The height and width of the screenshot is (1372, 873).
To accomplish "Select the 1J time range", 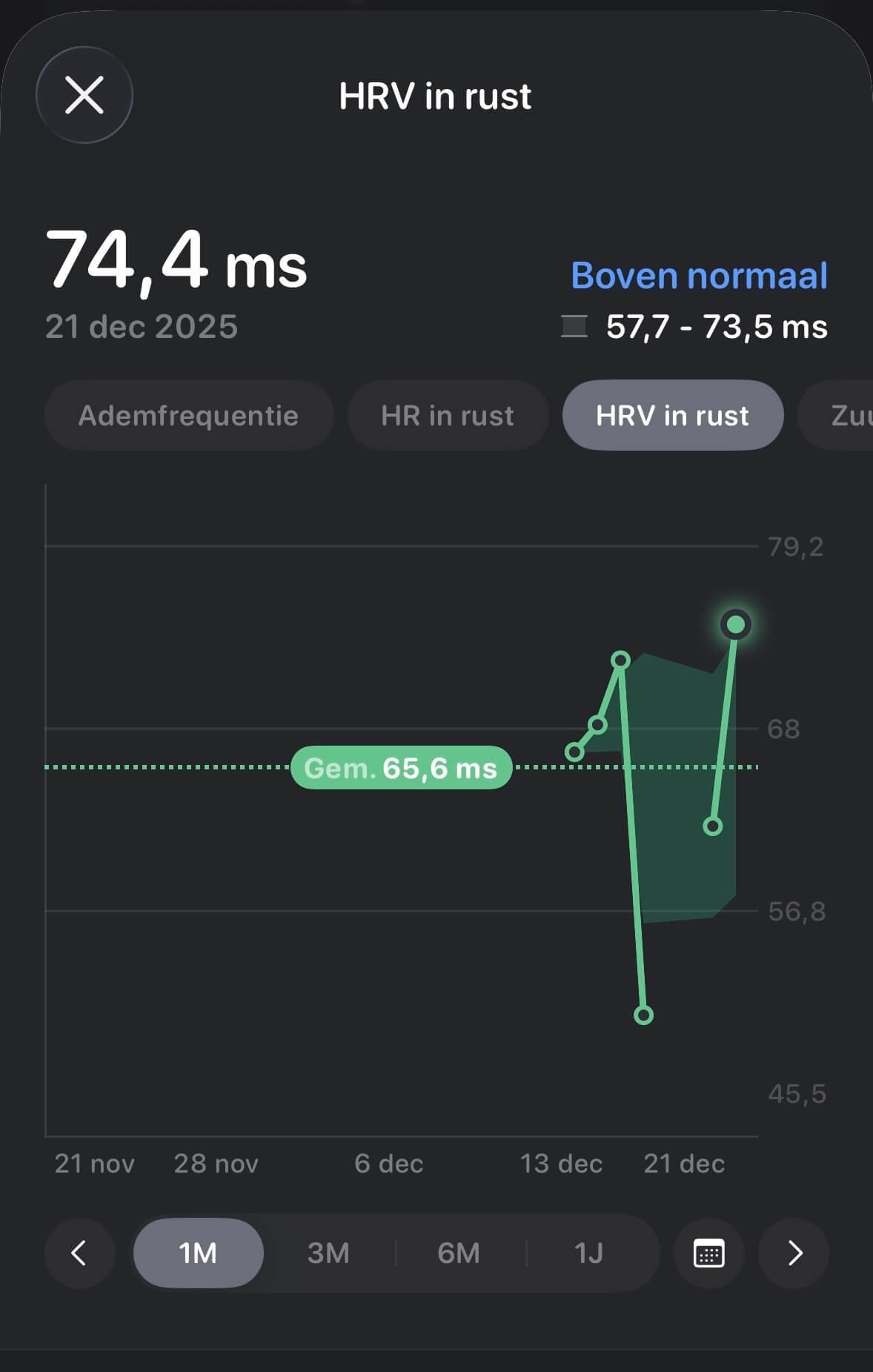I will tap(586, 1253).
